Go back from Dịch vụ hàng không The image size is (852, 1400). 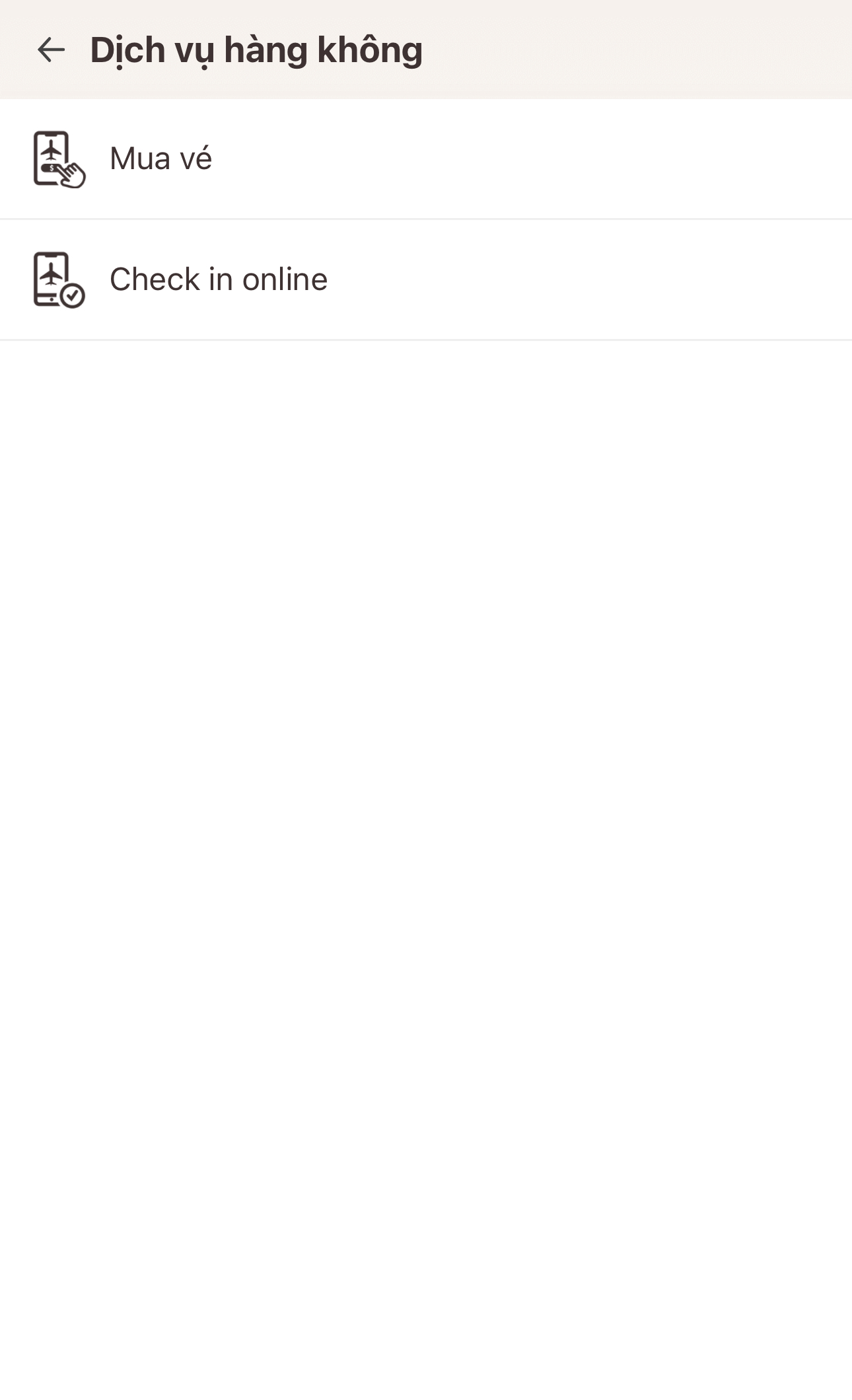point(51,50)
